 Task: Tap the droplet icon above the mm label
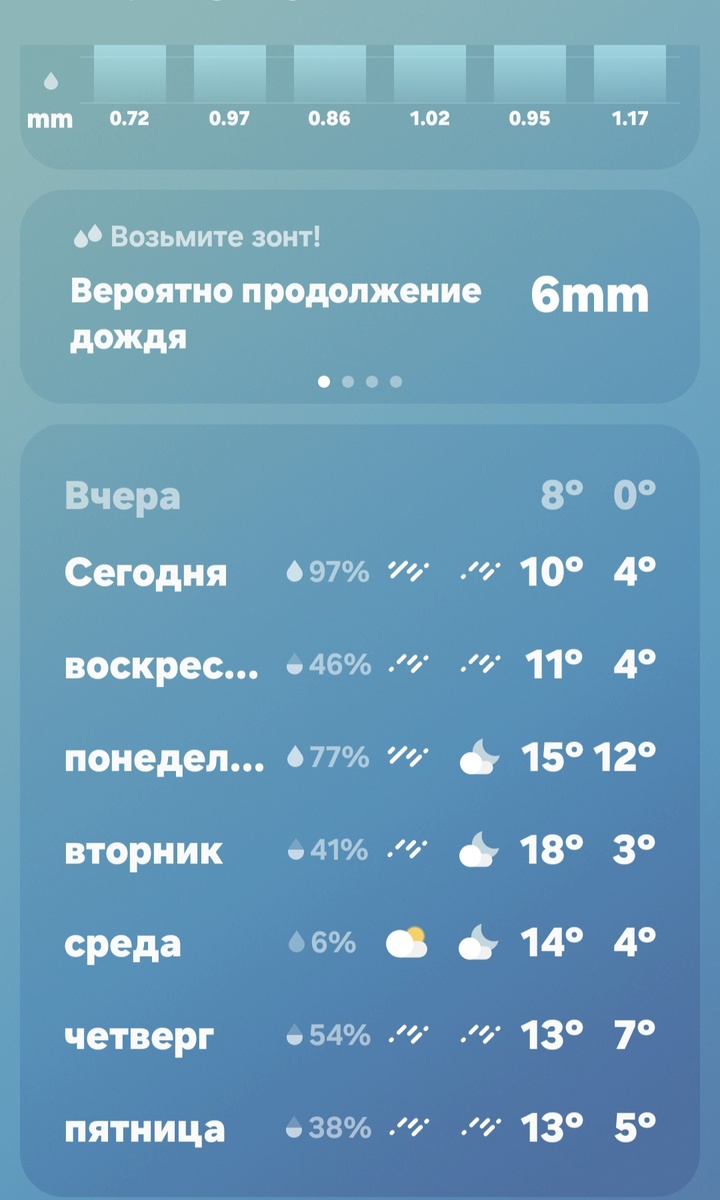pos(50,78)
